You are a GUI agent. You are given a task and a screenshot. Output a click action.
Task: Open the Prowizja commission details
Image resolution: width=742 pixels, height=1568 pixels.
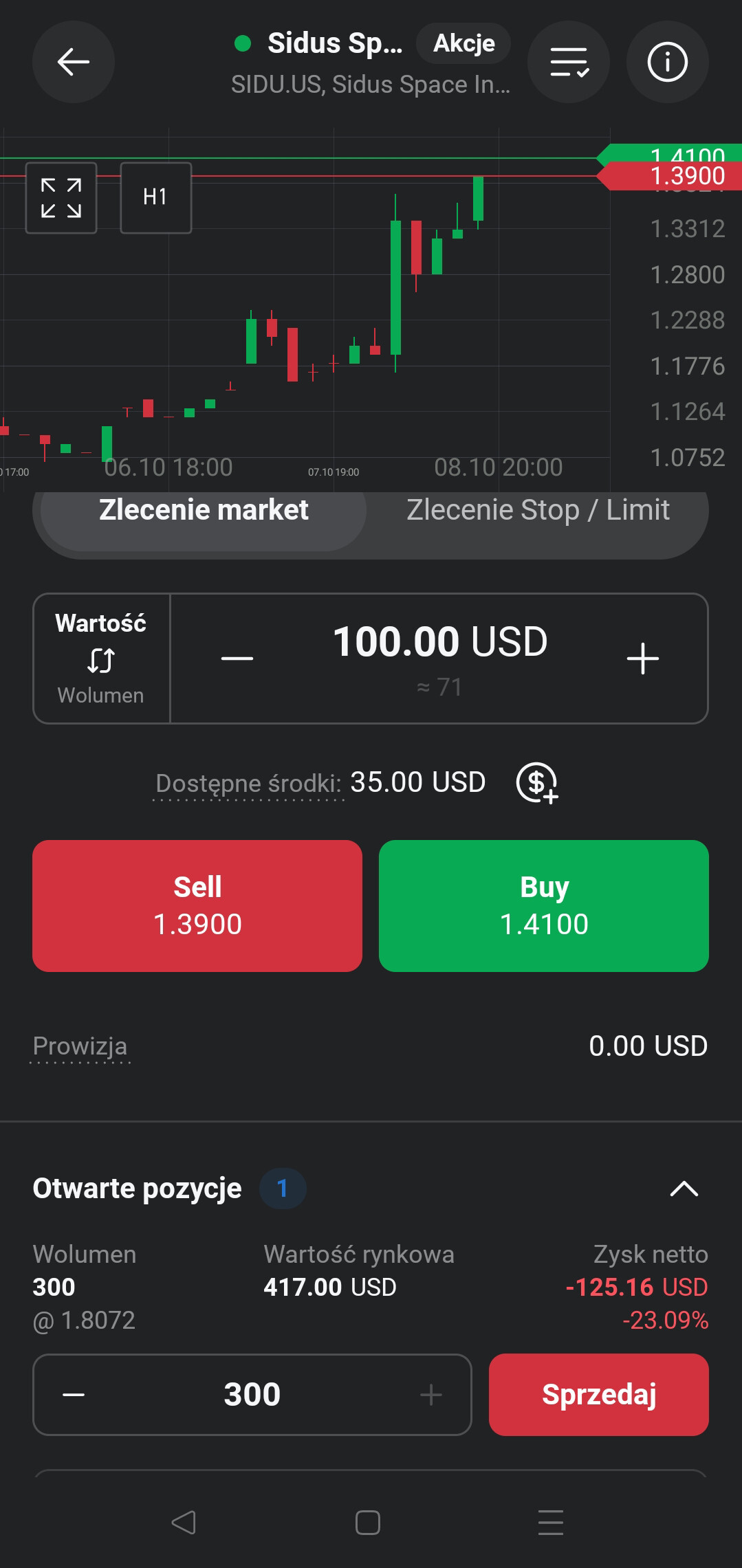pyautogui.click(x=80, y=1046)
